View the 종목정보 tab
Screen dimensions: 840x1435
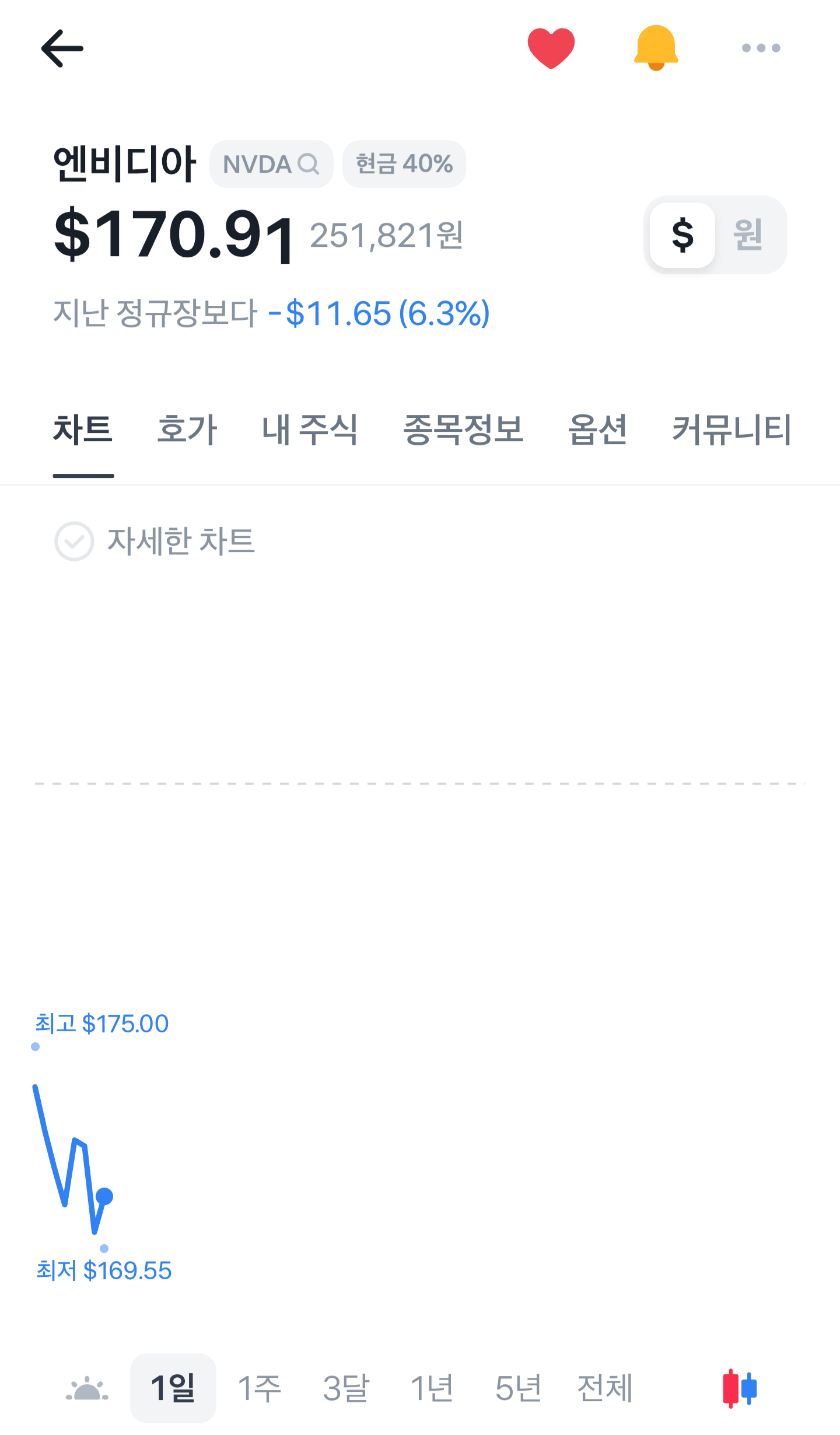point(463,430)
